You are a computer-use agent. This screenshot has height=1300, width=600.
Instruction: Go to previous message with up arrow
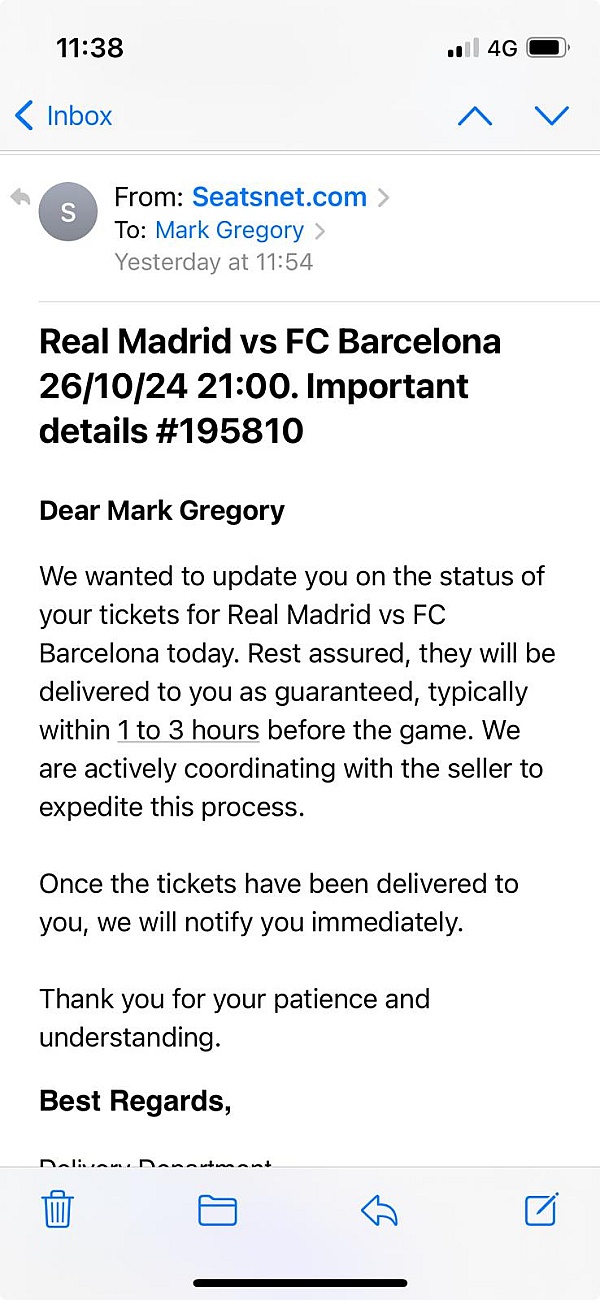475,116
